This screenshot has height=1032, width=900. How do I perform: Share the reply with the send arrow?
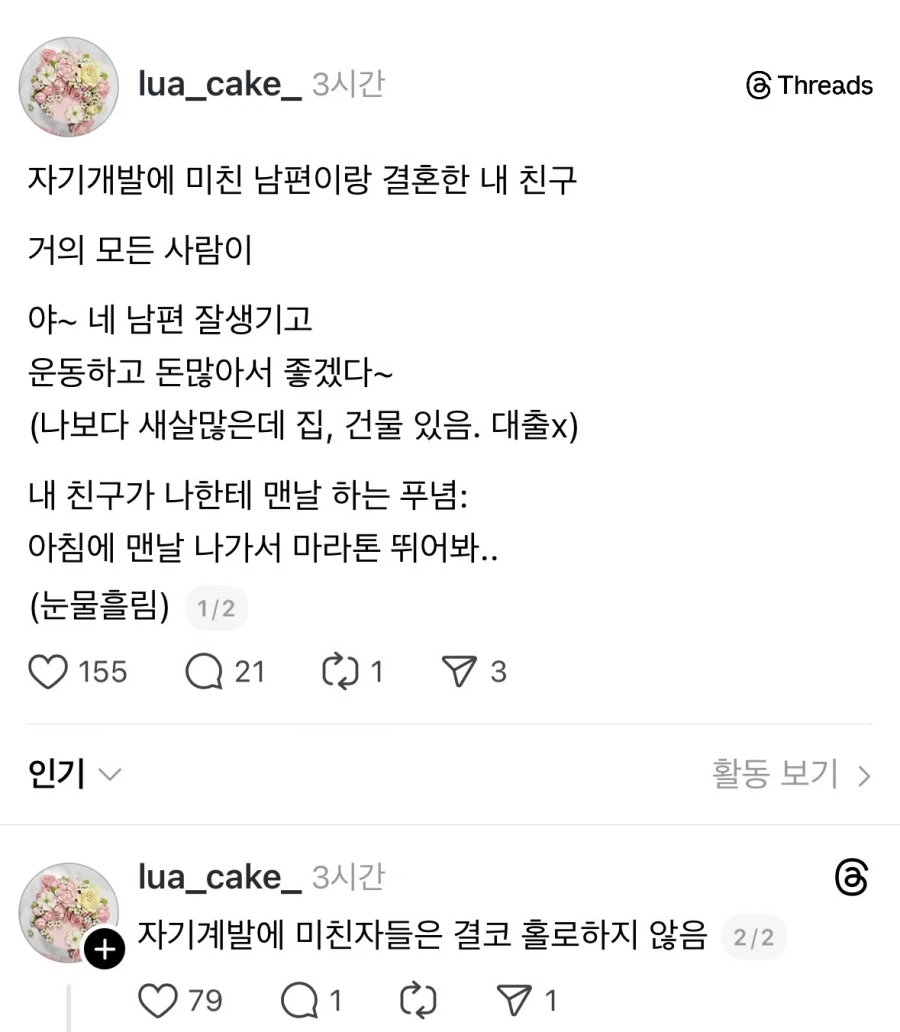tap(516, 999)
